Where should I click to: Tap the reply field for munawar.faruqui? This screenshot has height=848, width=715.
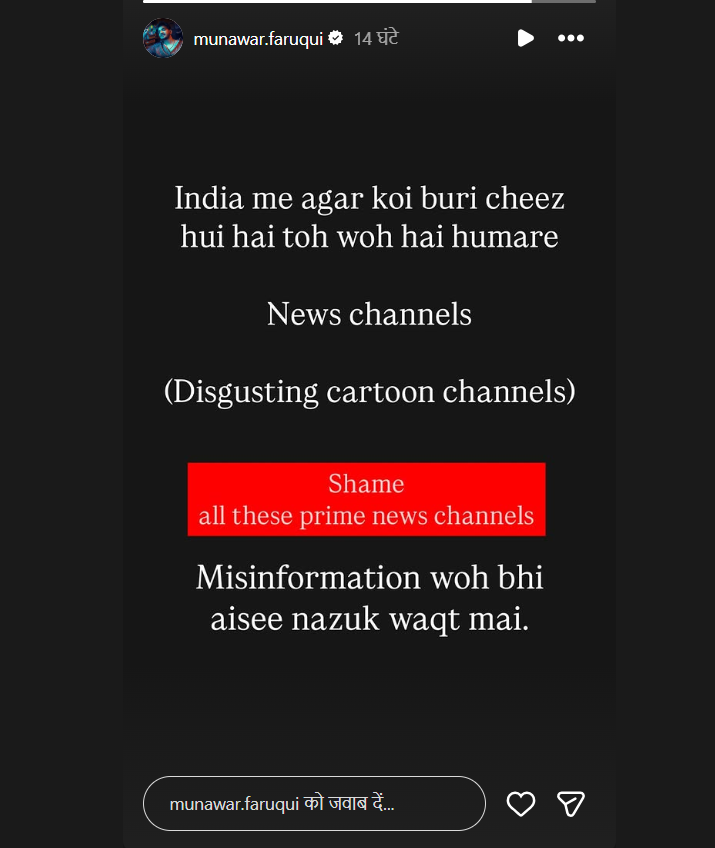pyautogui.click(x=314, y=803)
